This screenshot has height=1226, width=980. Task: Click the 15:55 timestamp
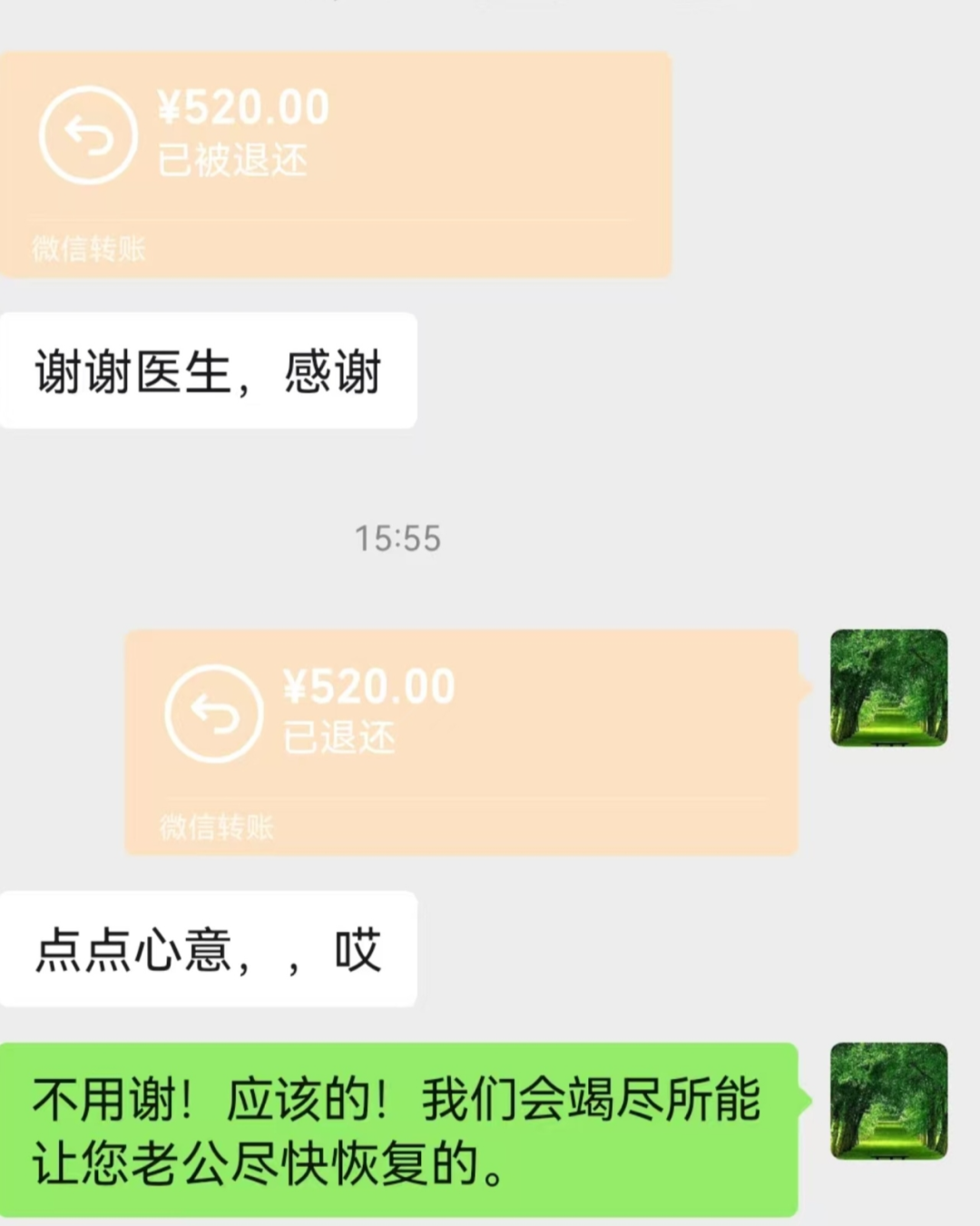point(398,537)
